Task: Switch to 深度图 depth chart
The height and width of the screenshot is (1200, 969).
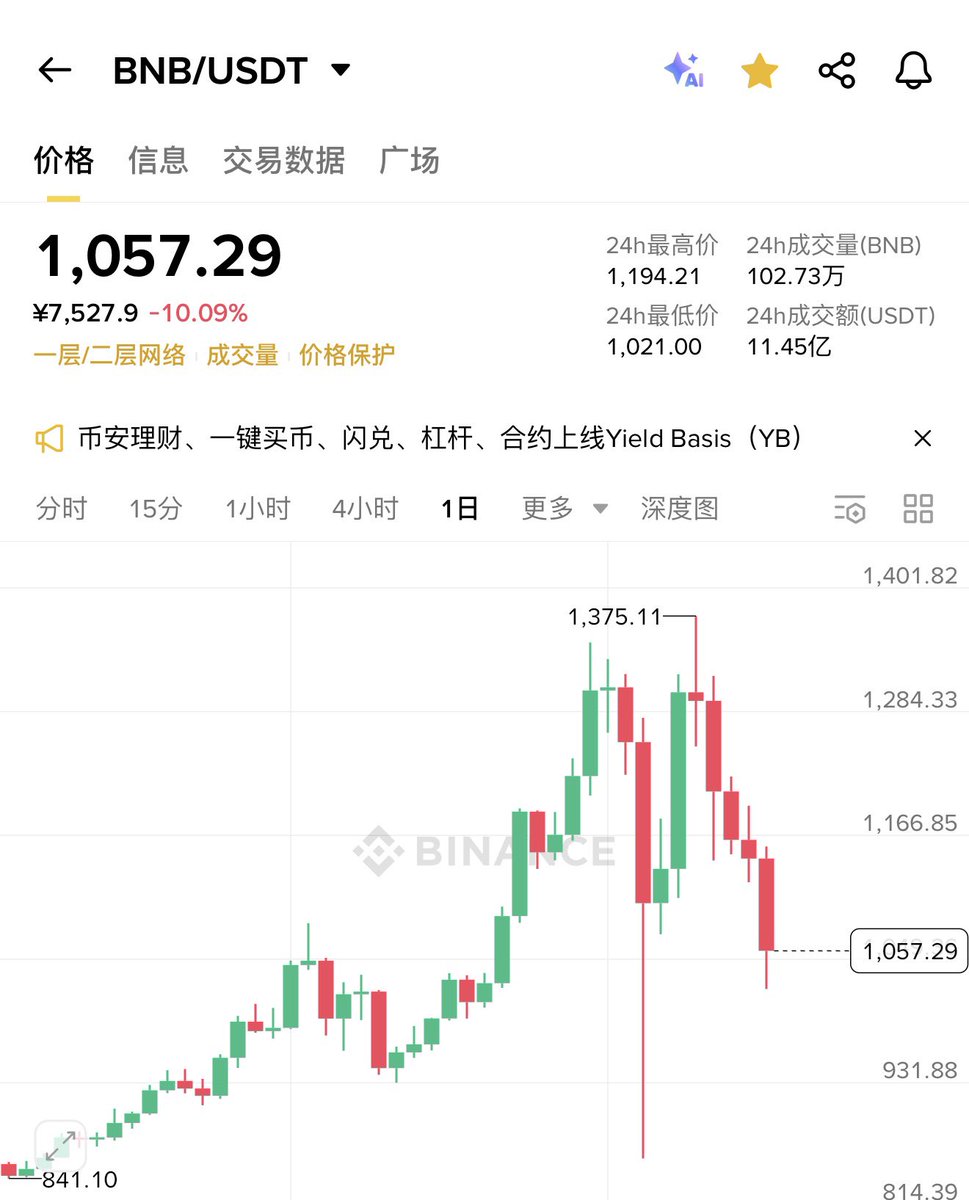Action: 679,508
